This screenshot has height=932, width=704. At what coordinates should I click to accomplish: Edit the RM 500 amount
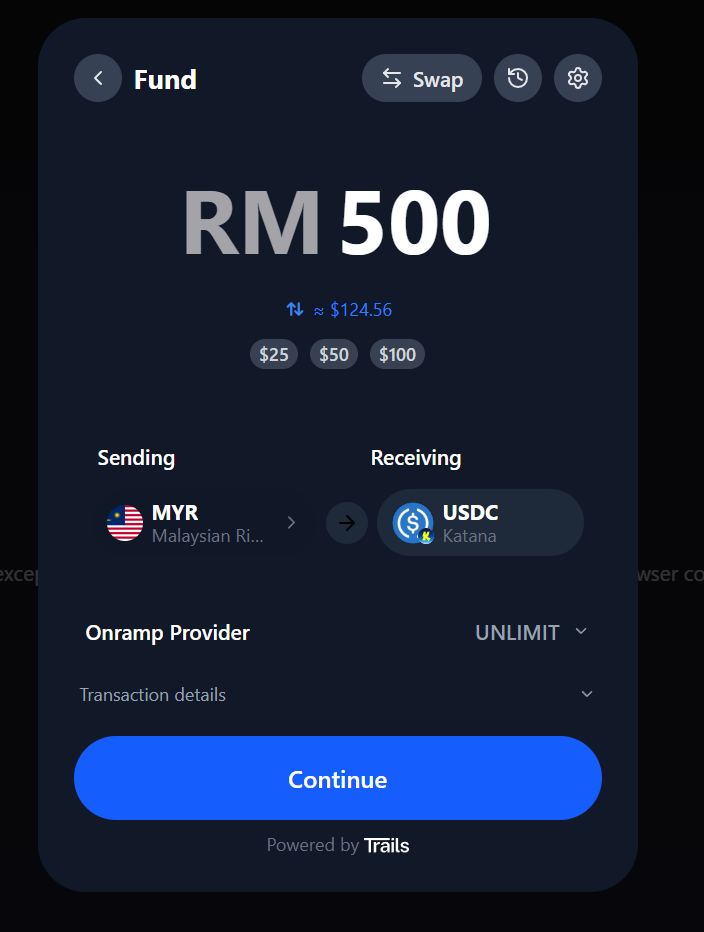pyautogui.click(x=413, y=223)
